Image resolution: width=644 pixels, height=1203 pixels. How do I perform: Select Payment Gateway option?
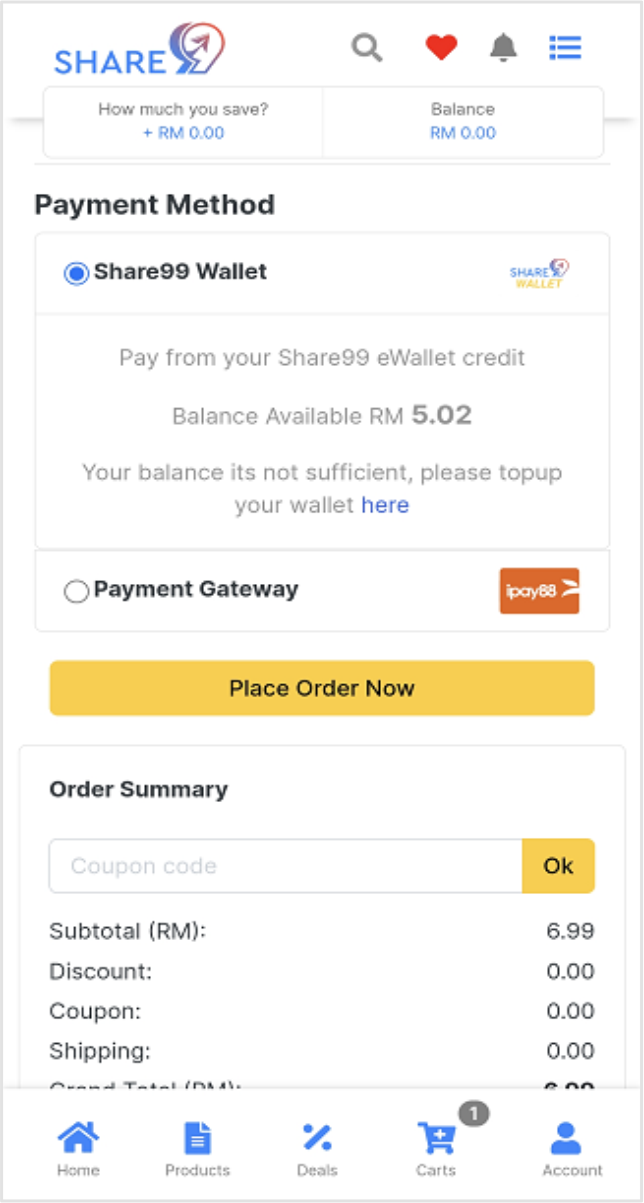pyautogui.click(x=76, y=591)
